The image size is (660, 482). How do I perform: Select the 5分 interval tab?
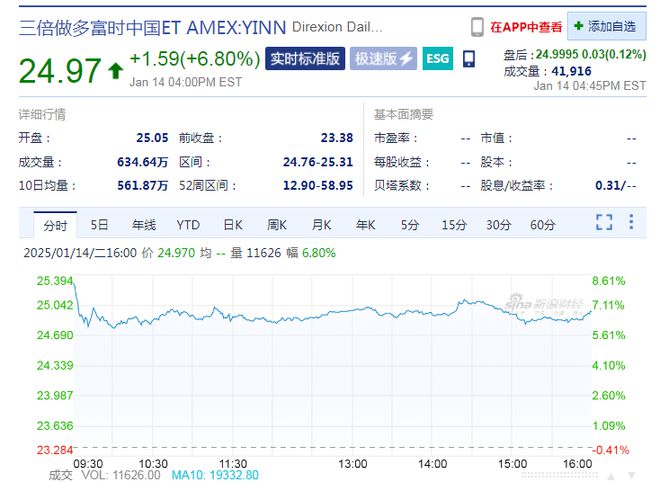point(410,224)
